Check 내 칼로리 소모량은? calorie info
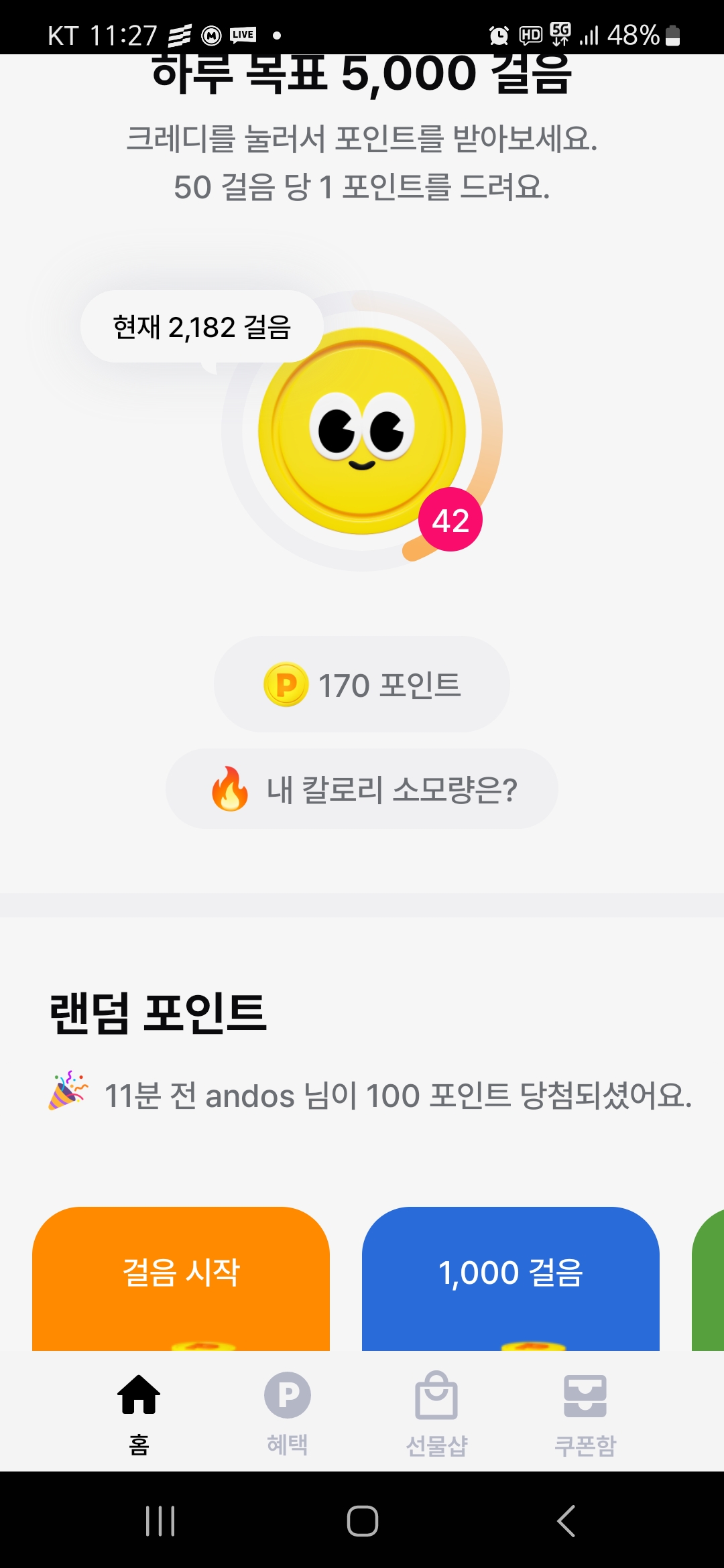The width and height of the screenshot is (724, 1568). pos(362,789)
